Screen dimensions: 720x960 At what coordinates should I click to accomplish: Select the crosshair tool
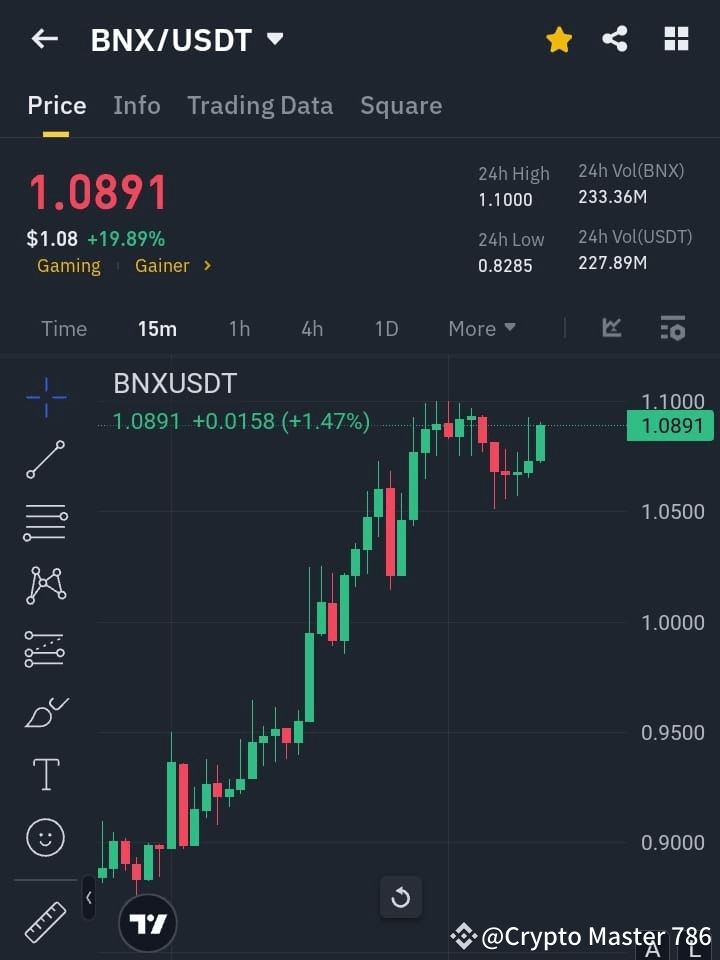(x=44, y=398)
